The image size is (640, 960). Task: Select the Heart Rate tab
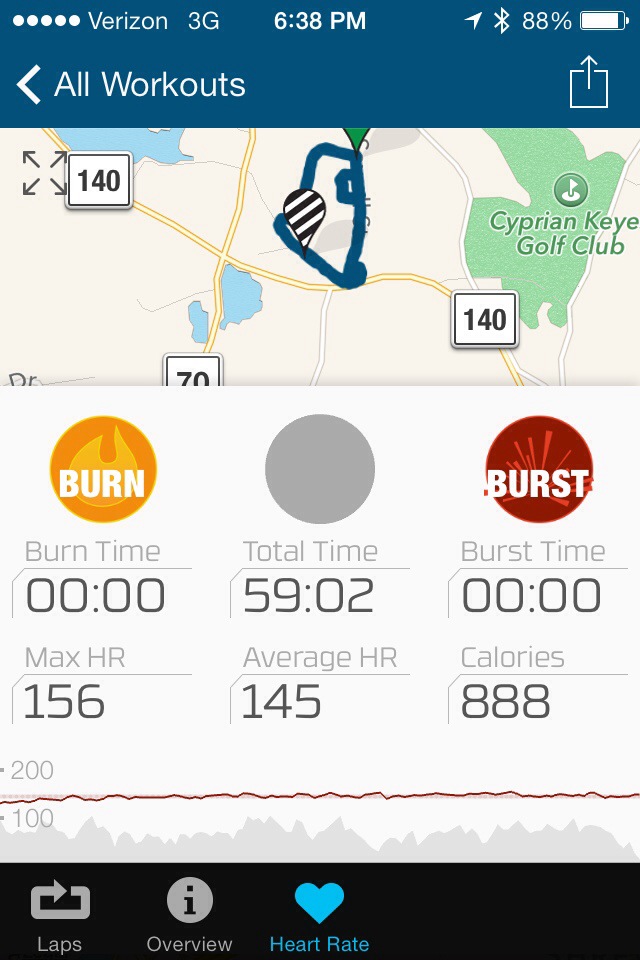tap(319, 915)
